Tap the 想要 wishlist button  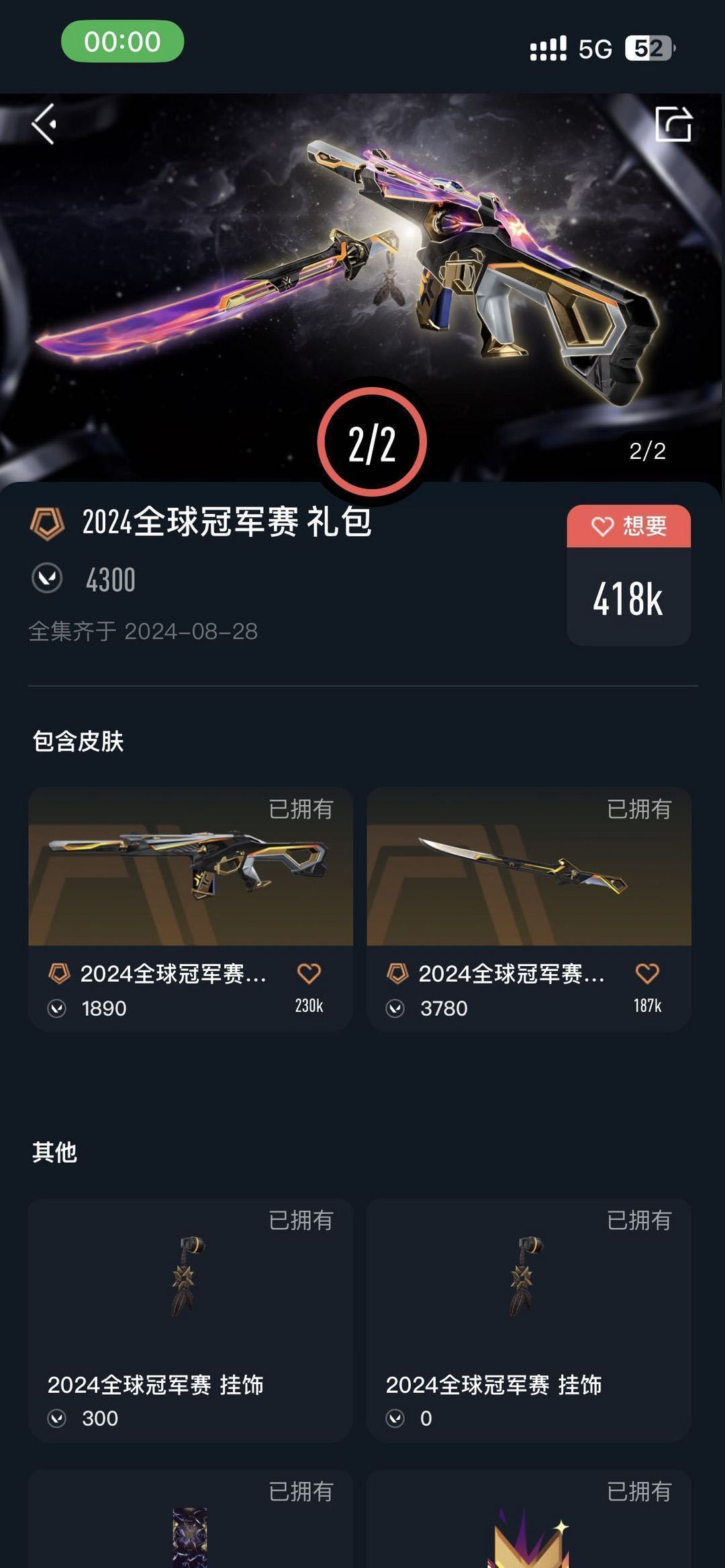pos(628,526)
